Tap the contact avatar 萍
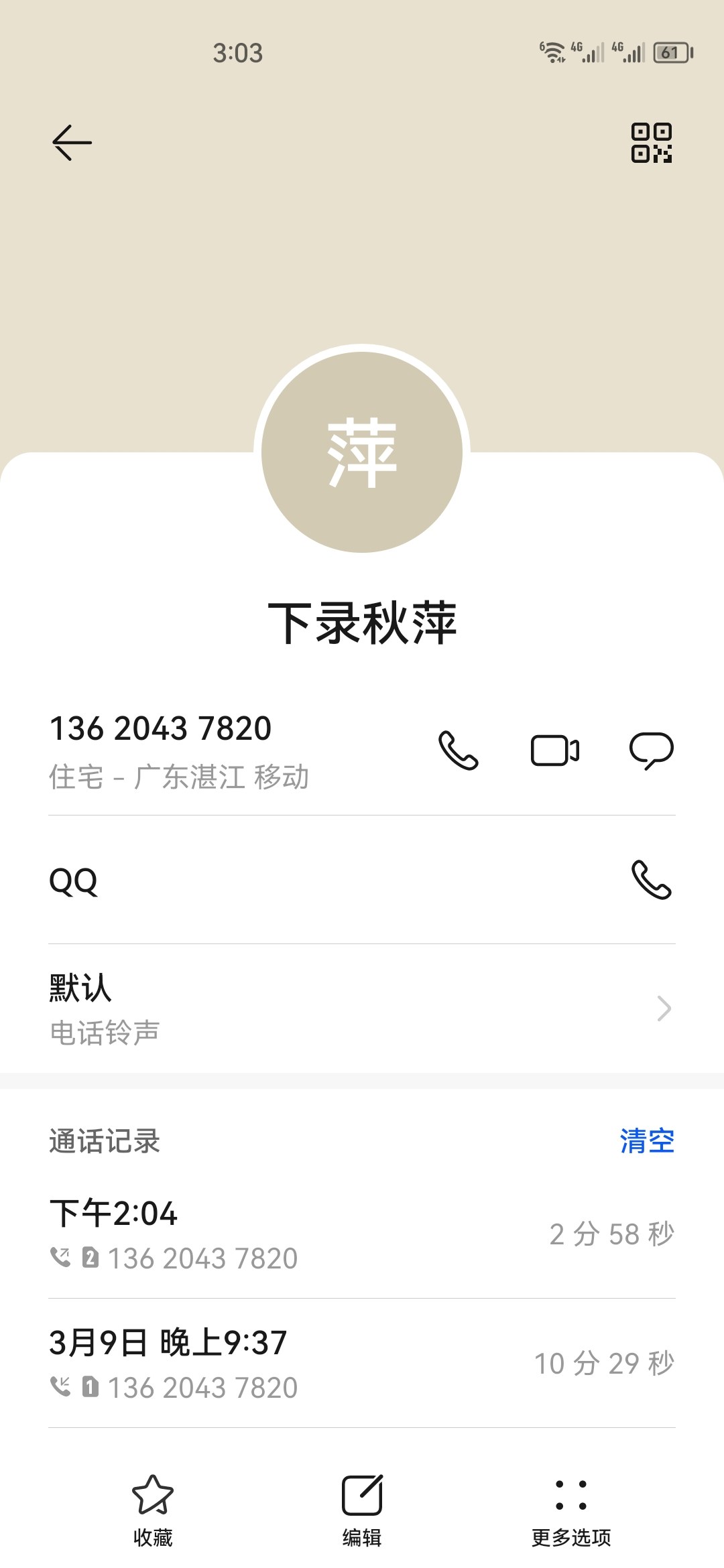This screenshot has height=1568, width=724. pyautogui.click(x=362, y=452)
